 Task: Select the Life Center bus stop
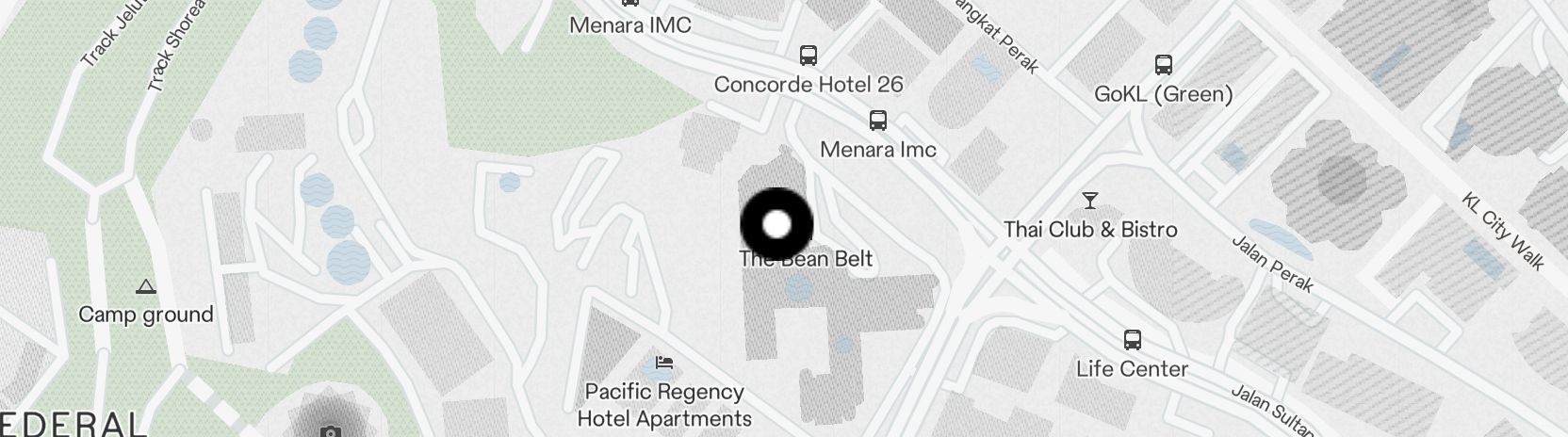(x=1132, y=340)
